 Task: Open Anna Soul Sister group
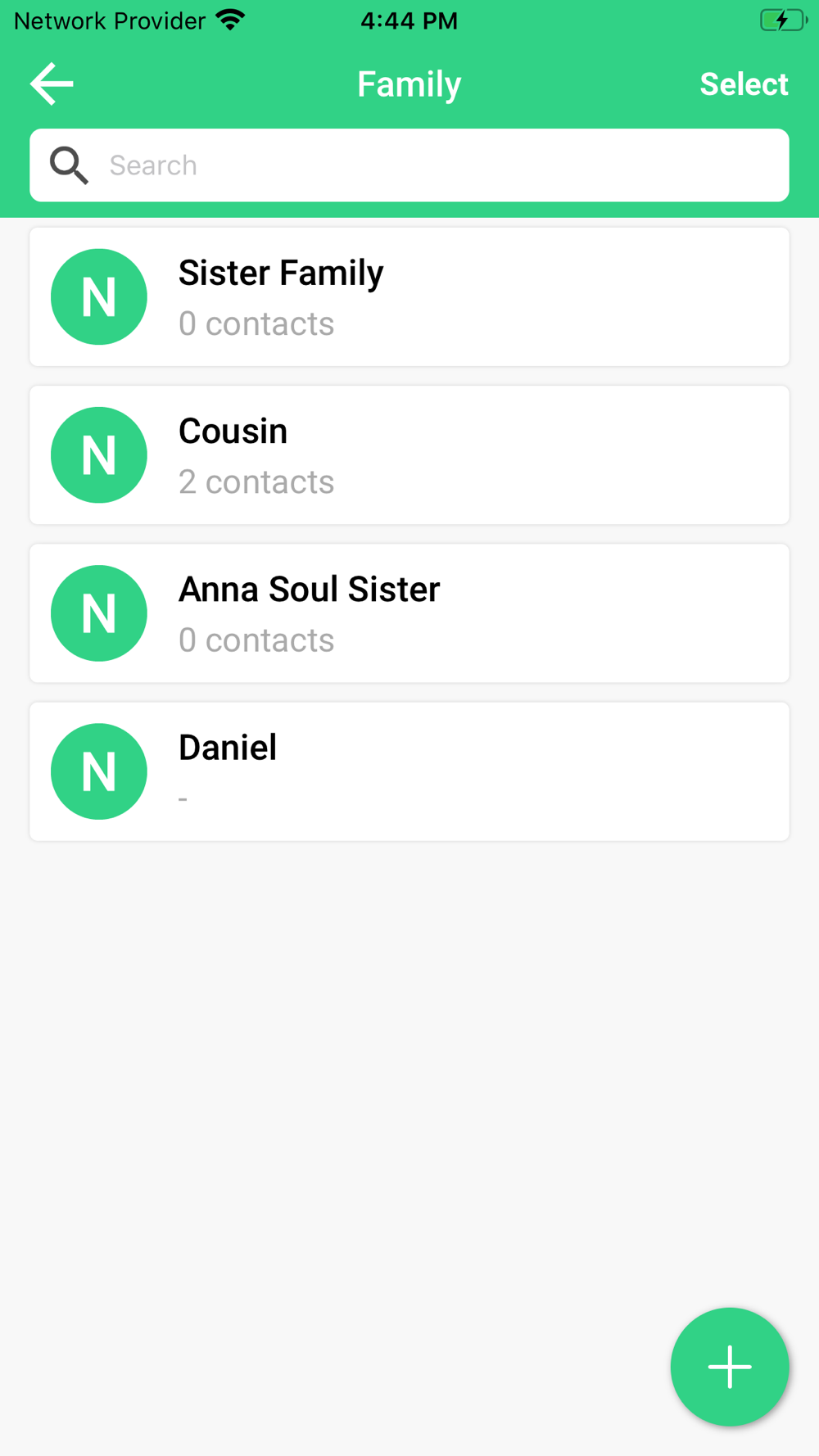point(409,613)
